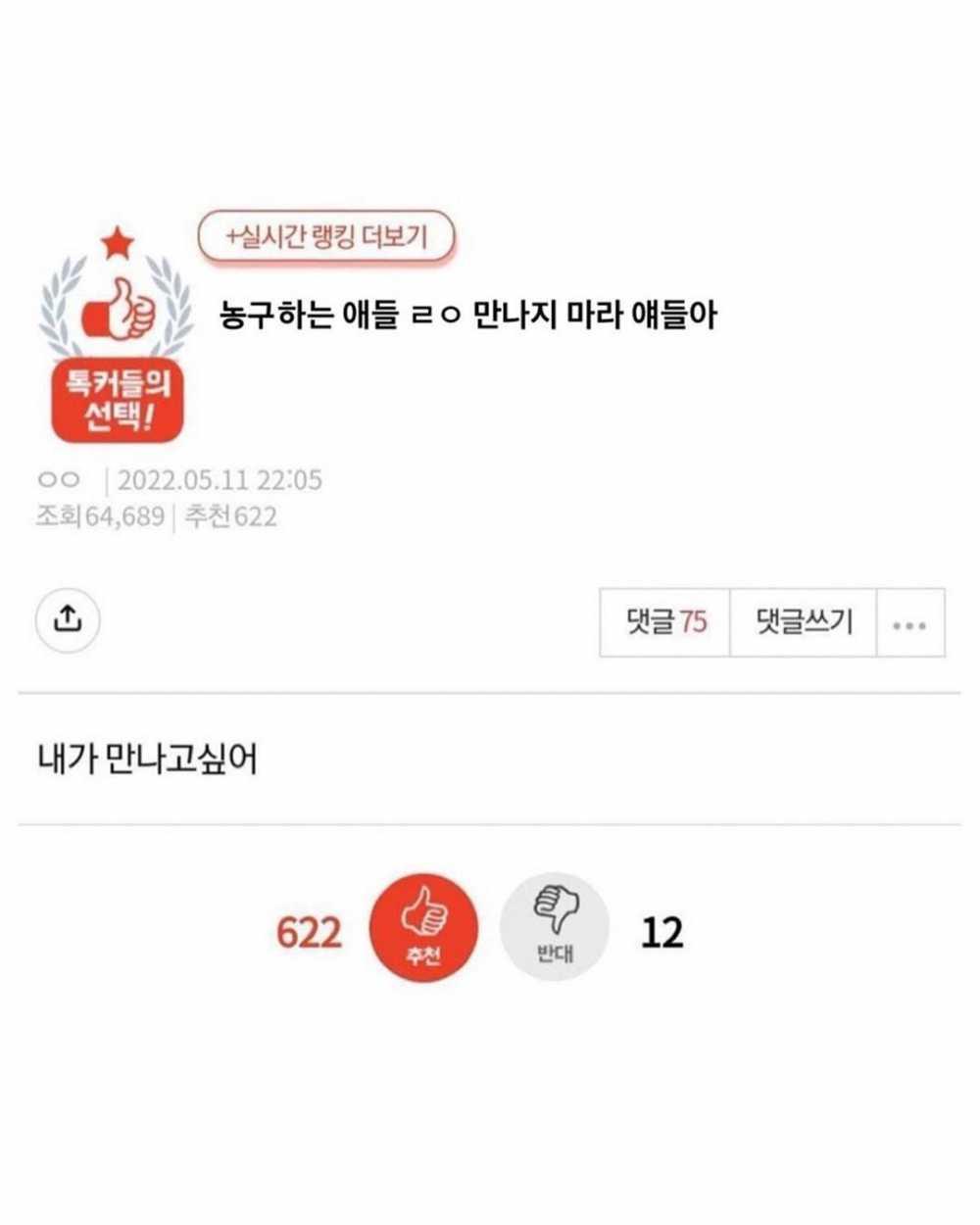The height and width of the screenshot is (1225, 980).
Task: Tap 댓글쓰기 to write a comment
Action: 804,622
